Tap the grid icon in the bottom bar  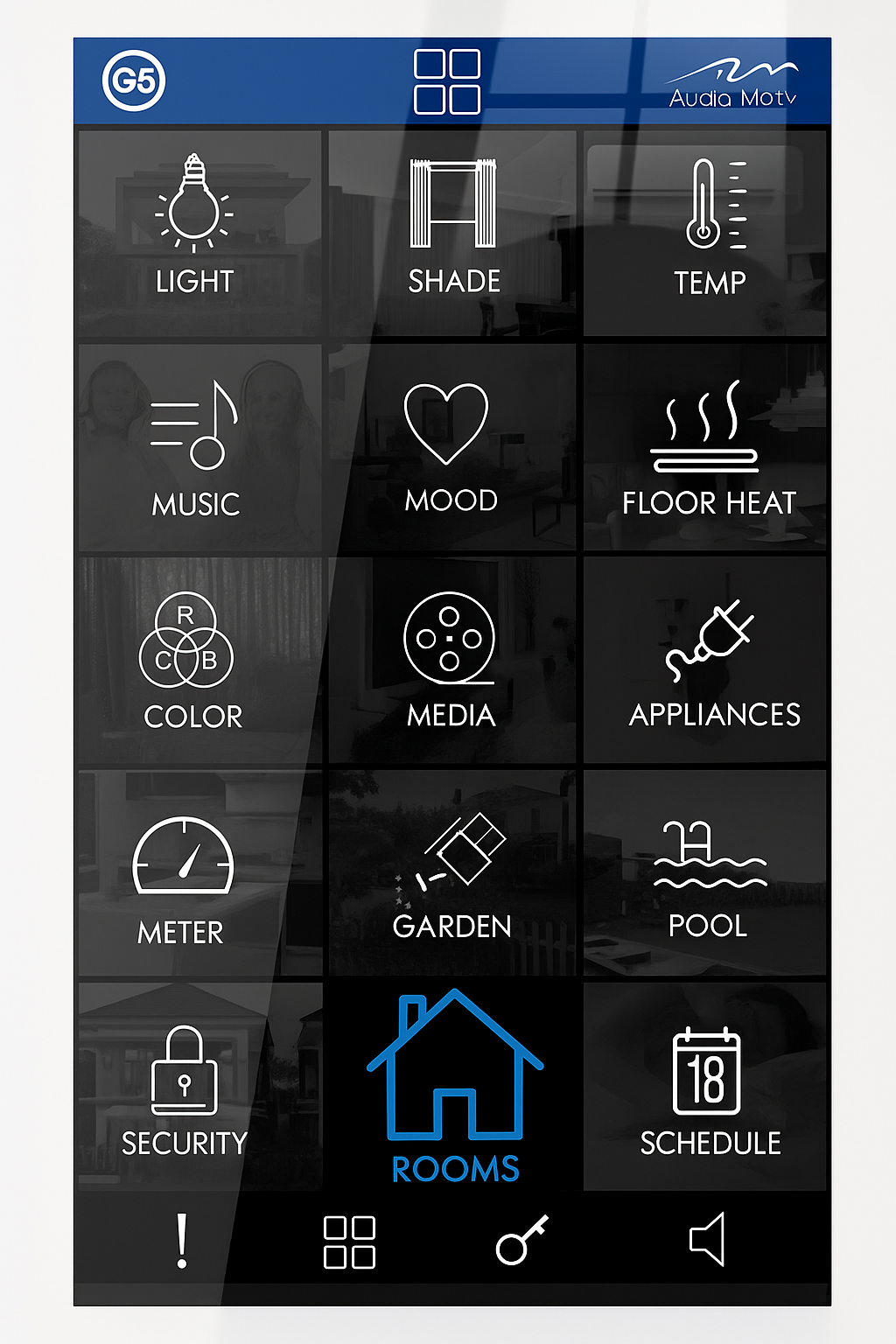point(349,1242)
